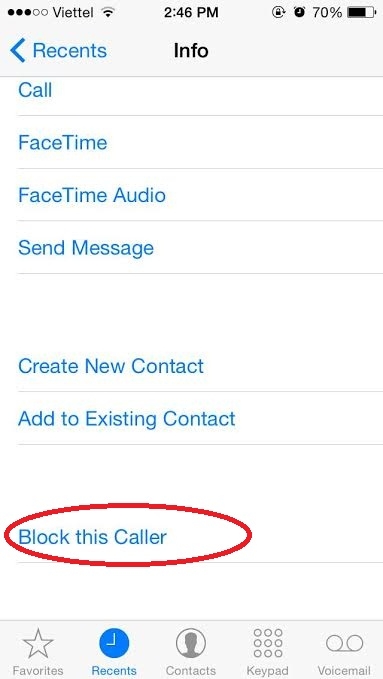Select Add to Existing Contact
Viewport: 383px width, 679px height.
click(192, 418)
